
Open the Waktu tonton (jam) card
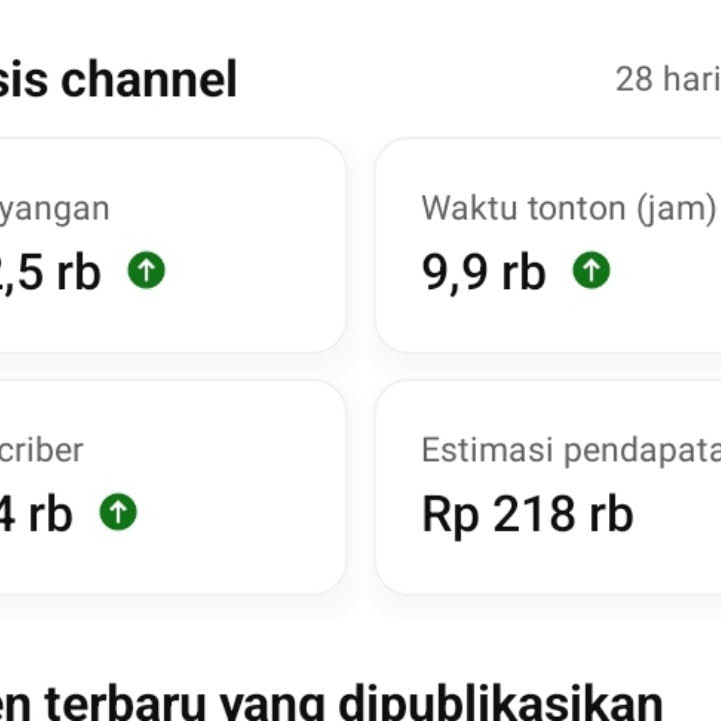pyautogui.click(x=550, y=245)
